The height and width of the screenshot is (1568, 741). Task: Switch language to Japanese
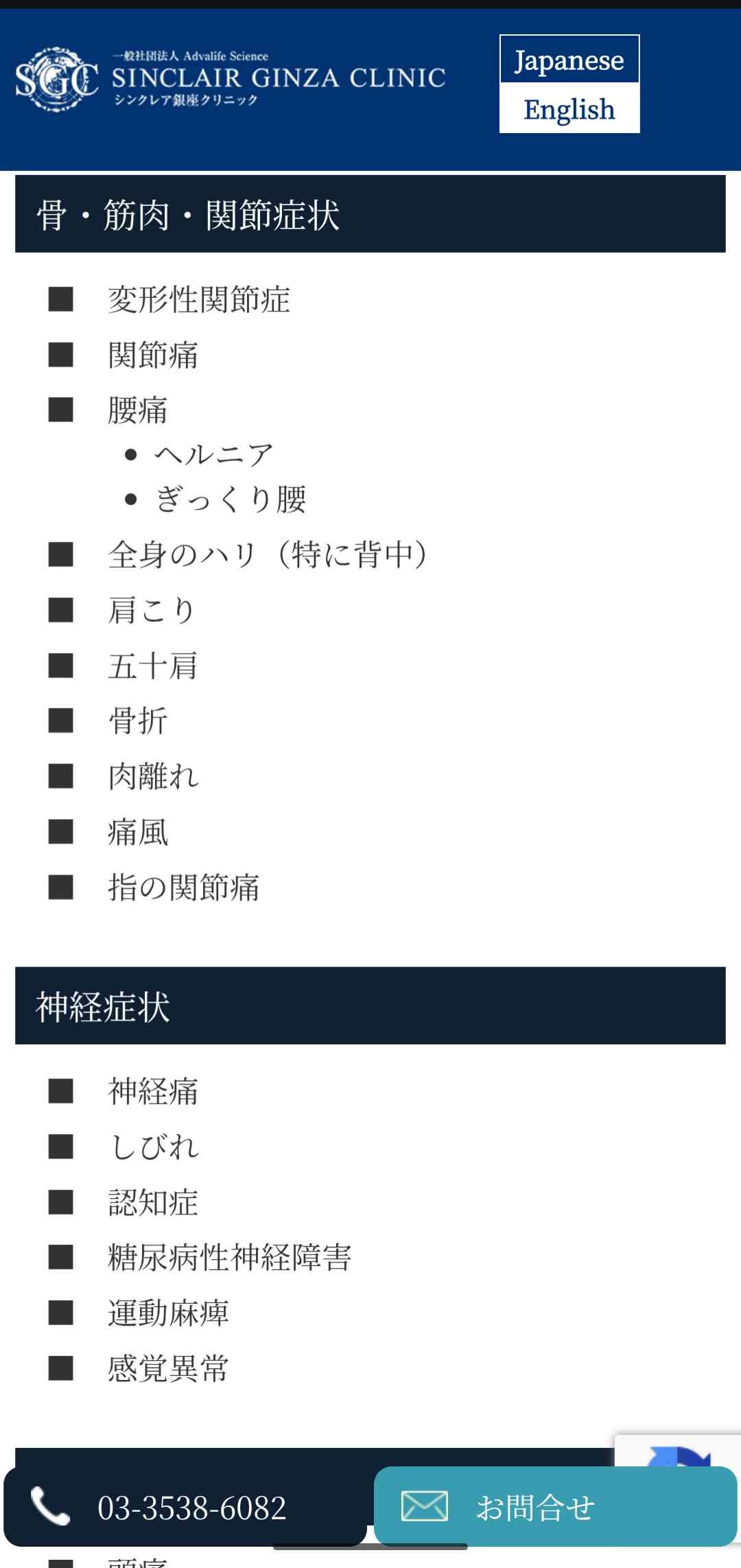[569, 60]
